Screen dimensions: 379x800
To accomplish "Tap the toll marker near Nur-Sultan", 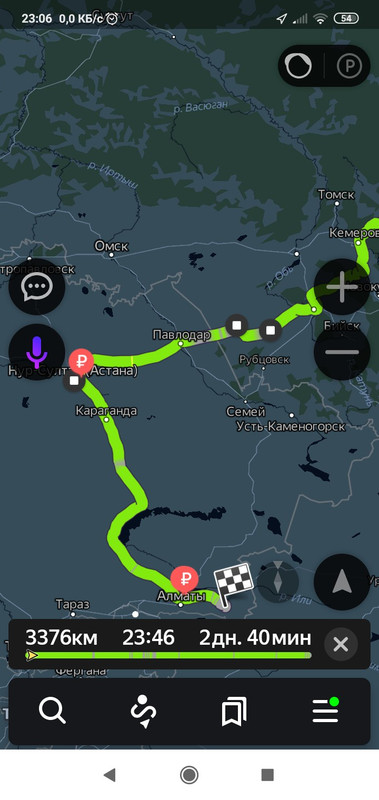I will (x=81, y=363).
